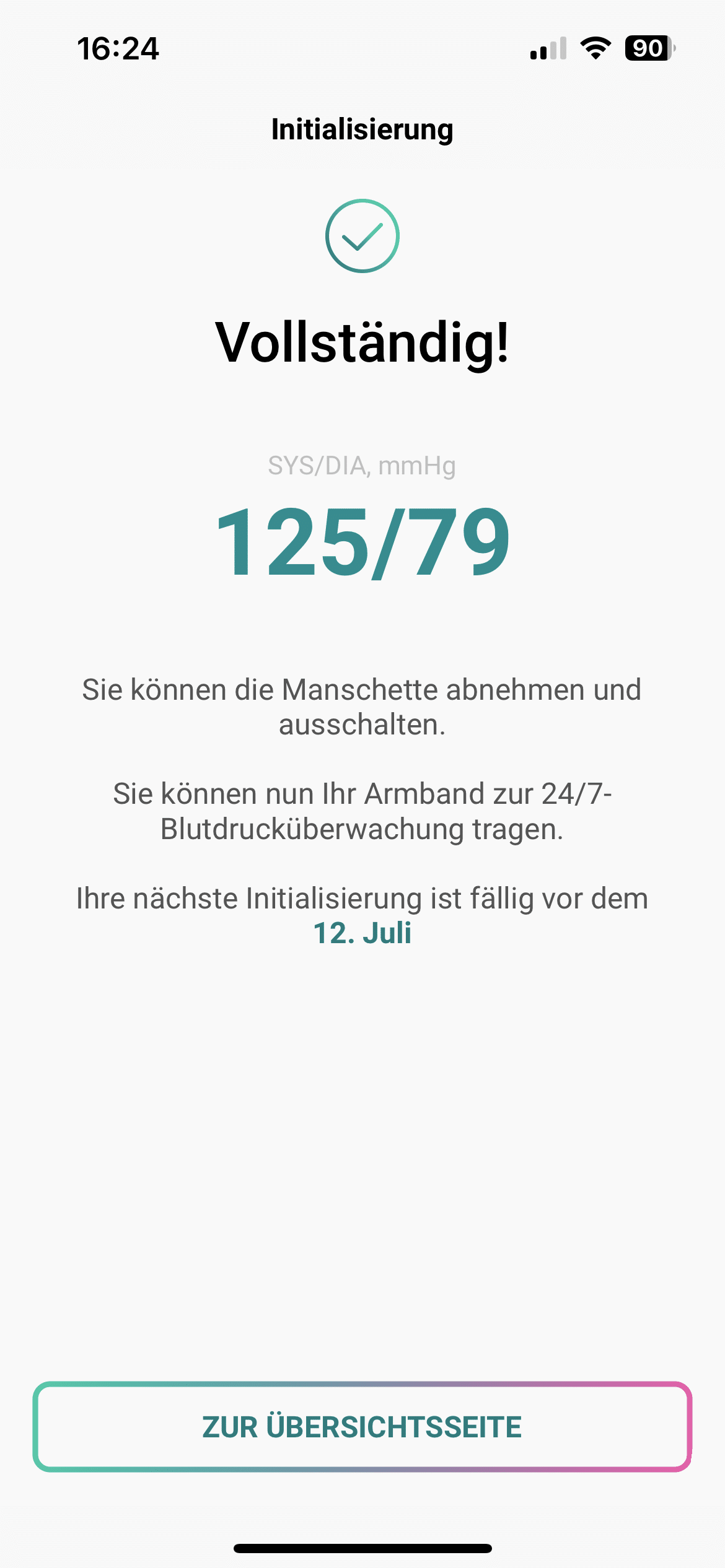Viewport: 725px width, 1568px height.
Task: Tap the SYS/DIA mmHg unit label
Action: 362,466
